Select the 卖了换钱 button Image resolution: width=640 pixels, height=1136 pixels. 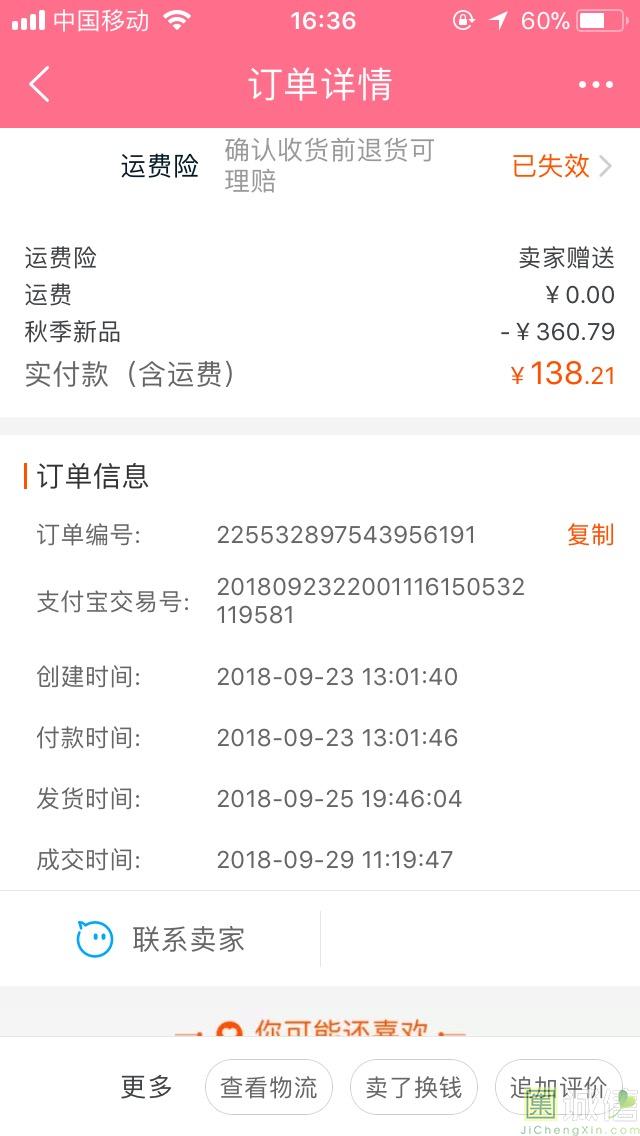pyautogui.click(x=413, y=1087)
